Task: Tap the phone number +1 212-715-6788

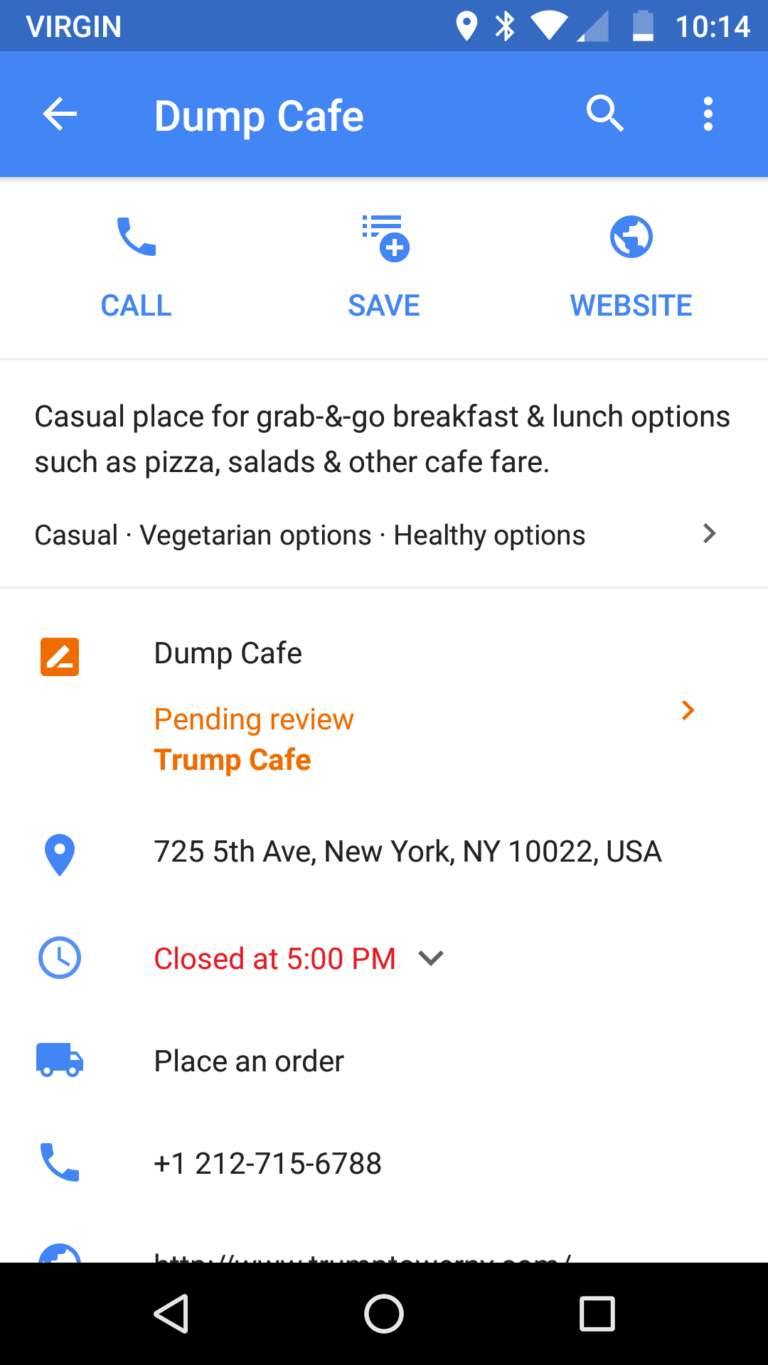Action: (267, 1162)
